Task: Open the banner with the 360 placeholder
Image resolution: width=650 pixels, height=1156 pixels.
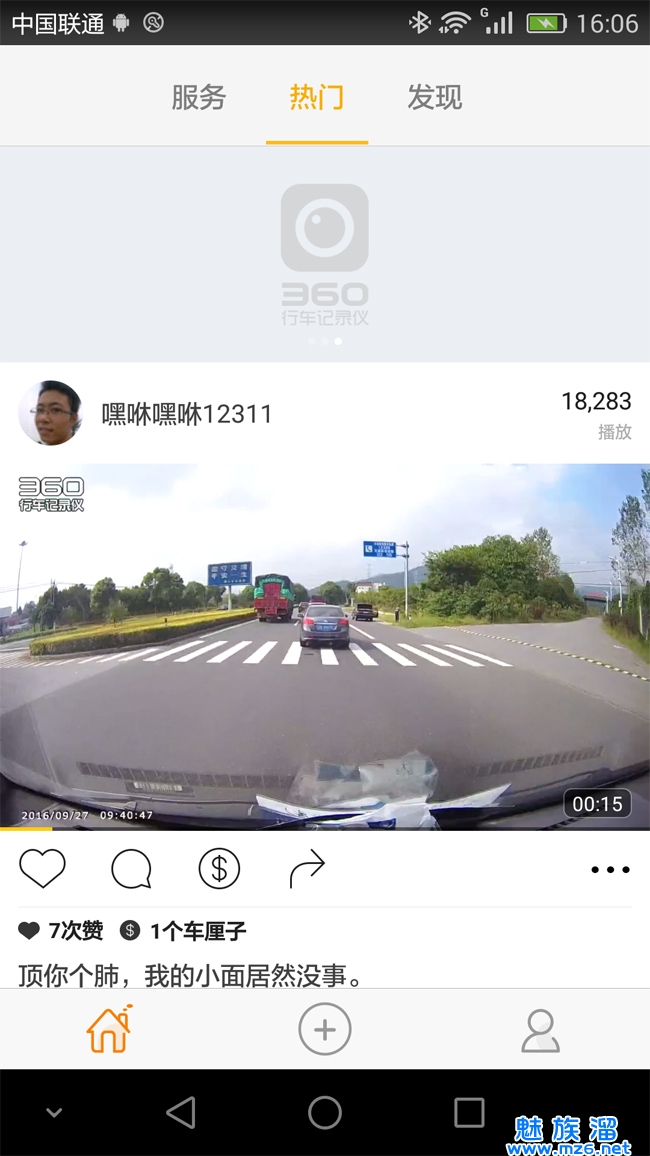Action: (x=325, y=255)
